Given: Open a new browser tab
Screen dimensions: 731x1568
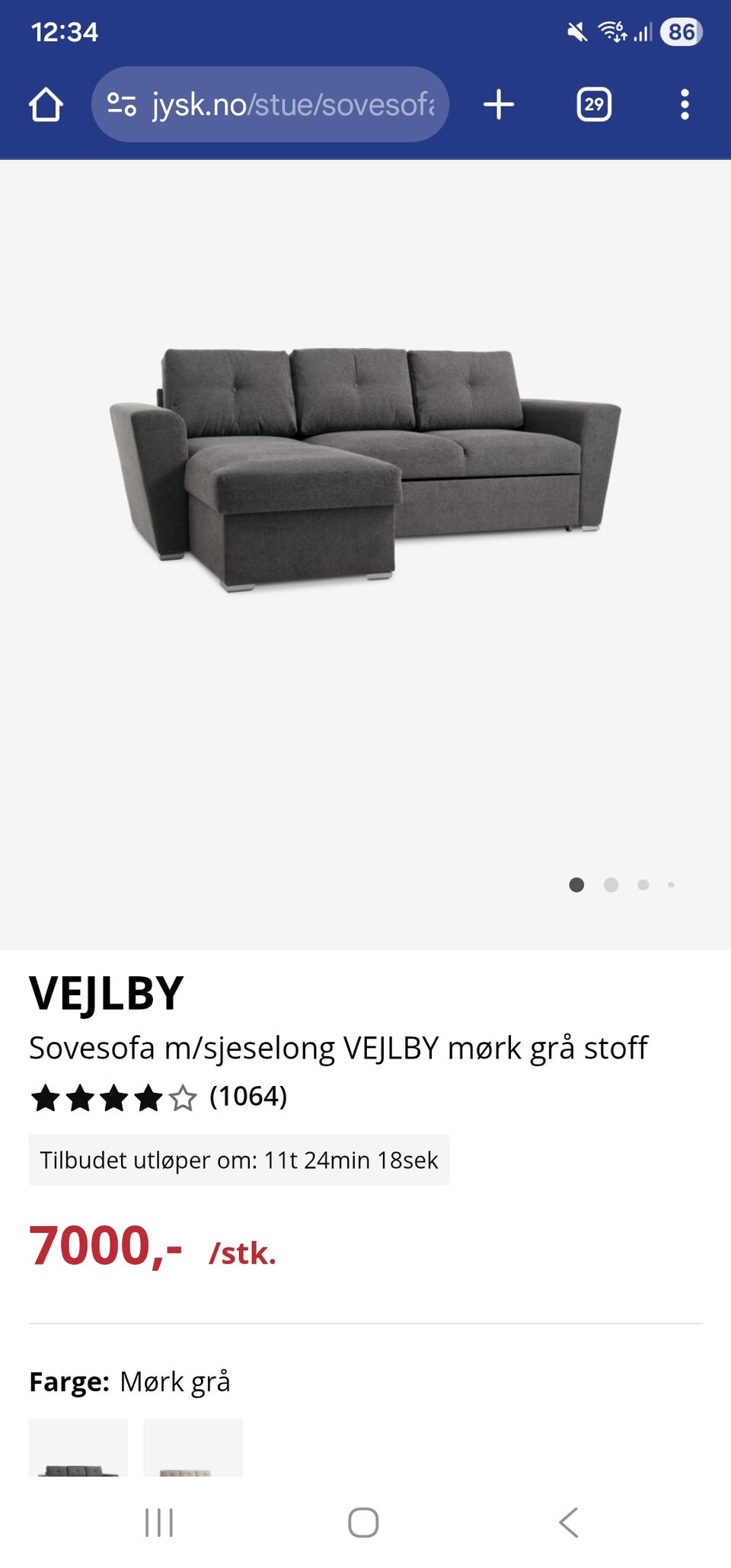Looking at the screenshot, I should (x=499, y=104).
